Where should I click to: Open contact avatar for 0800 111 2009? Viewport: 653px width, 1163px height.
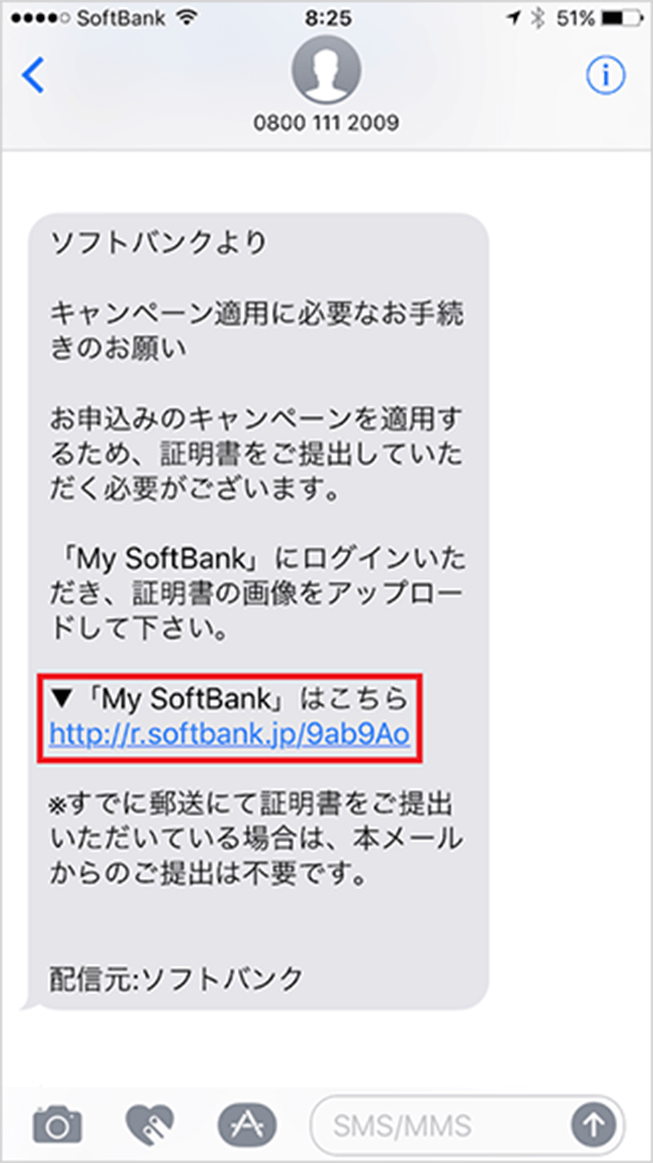(x=326, y=71)
